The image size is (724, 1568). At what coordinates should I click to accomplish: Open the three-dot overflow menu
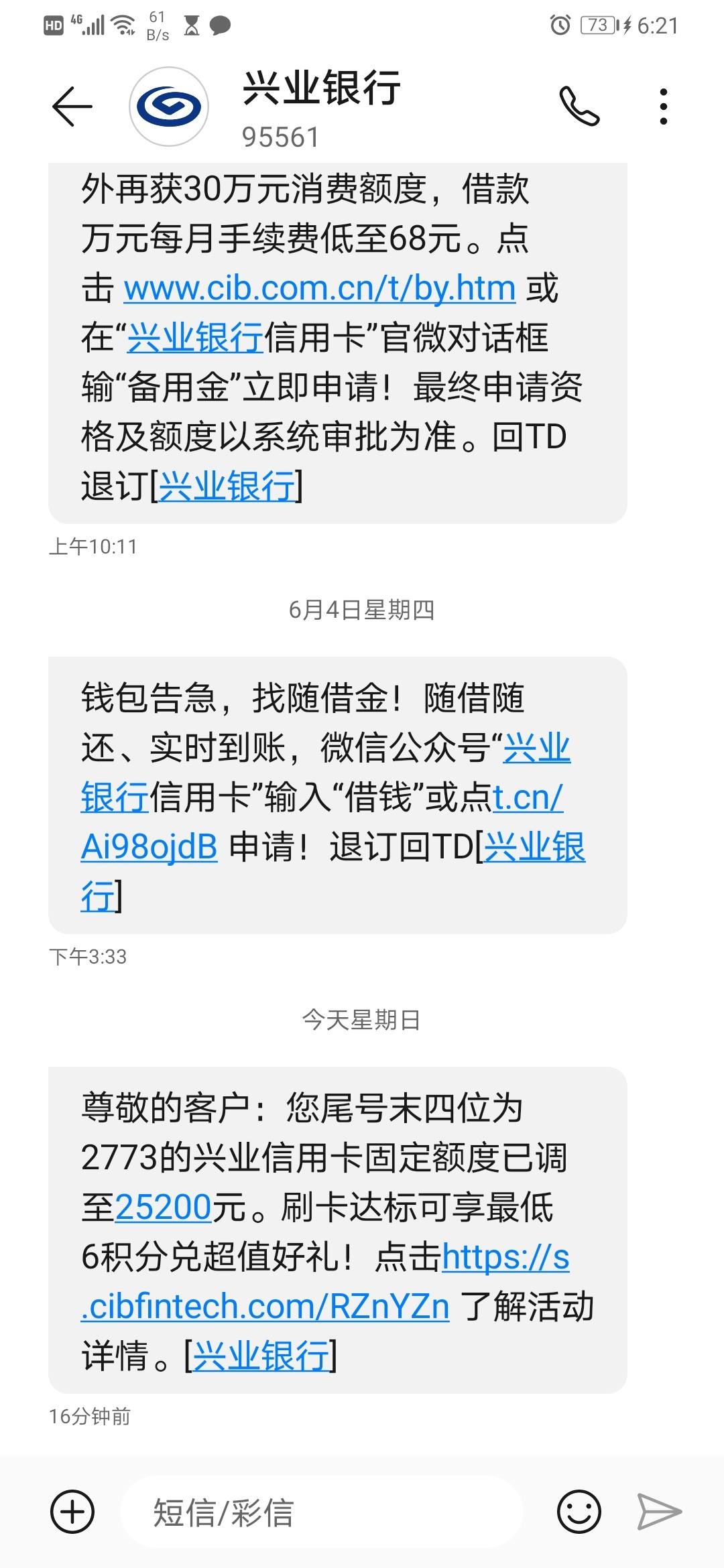[664, 107]
